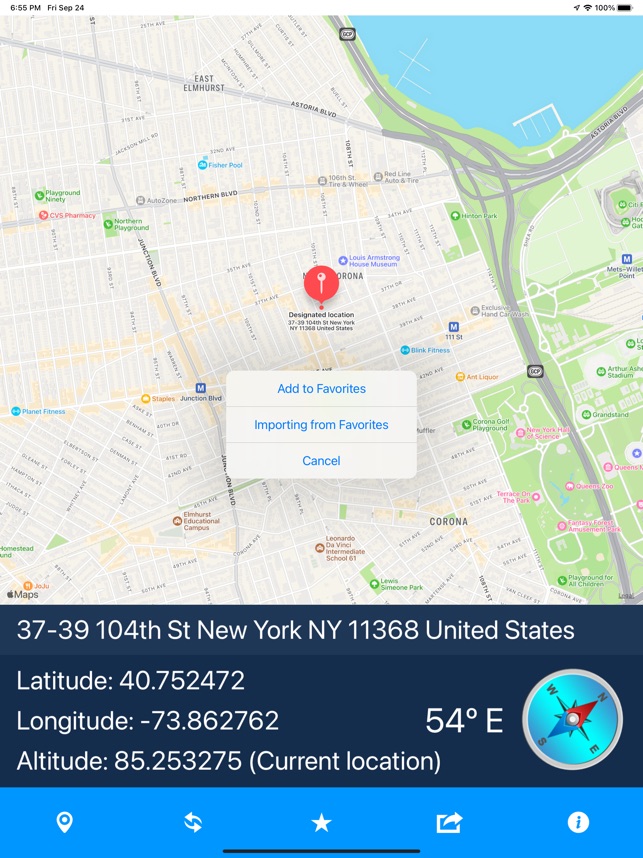
Task: Choose Importing from Favorites
Action: [x=321, y=425]
